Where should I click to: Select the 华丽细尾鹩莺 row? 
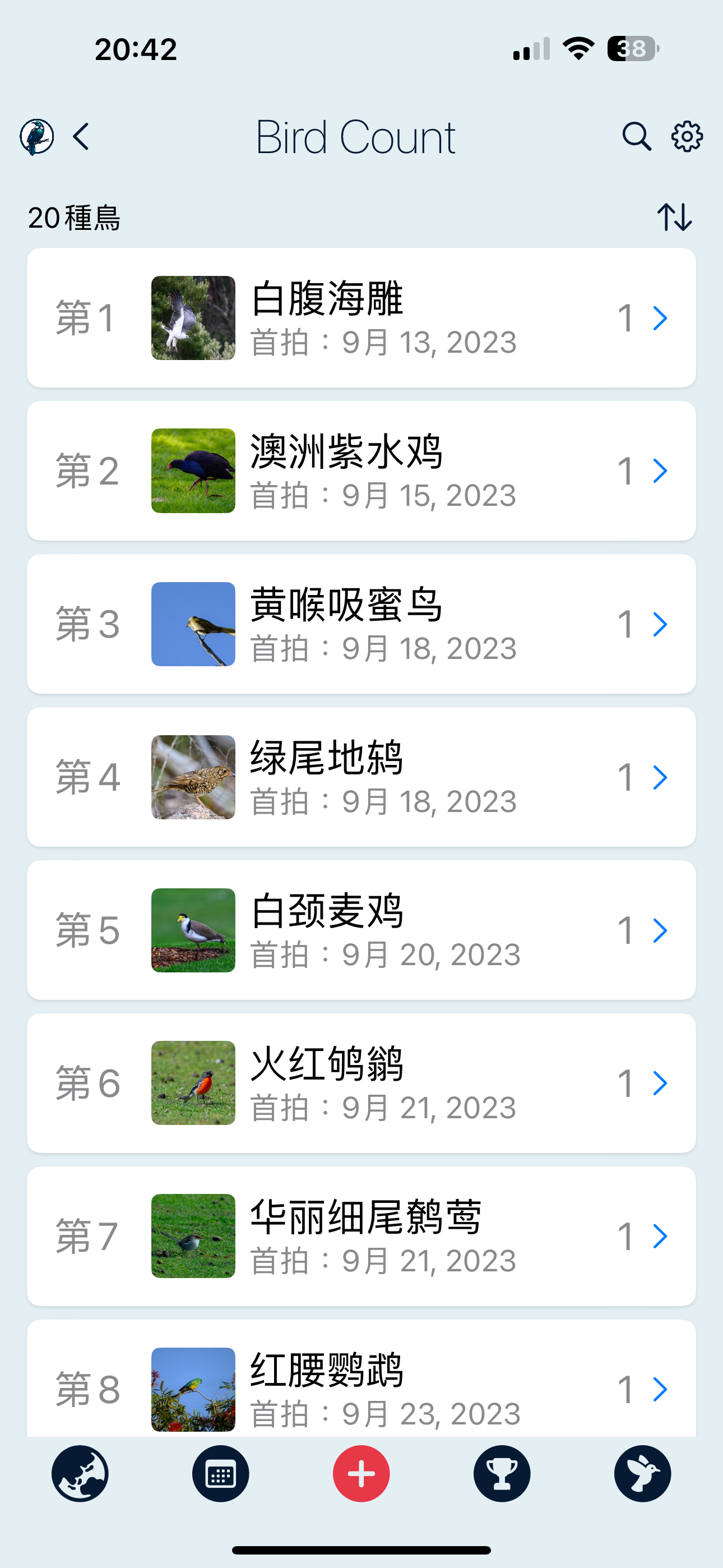(361, 1236)
